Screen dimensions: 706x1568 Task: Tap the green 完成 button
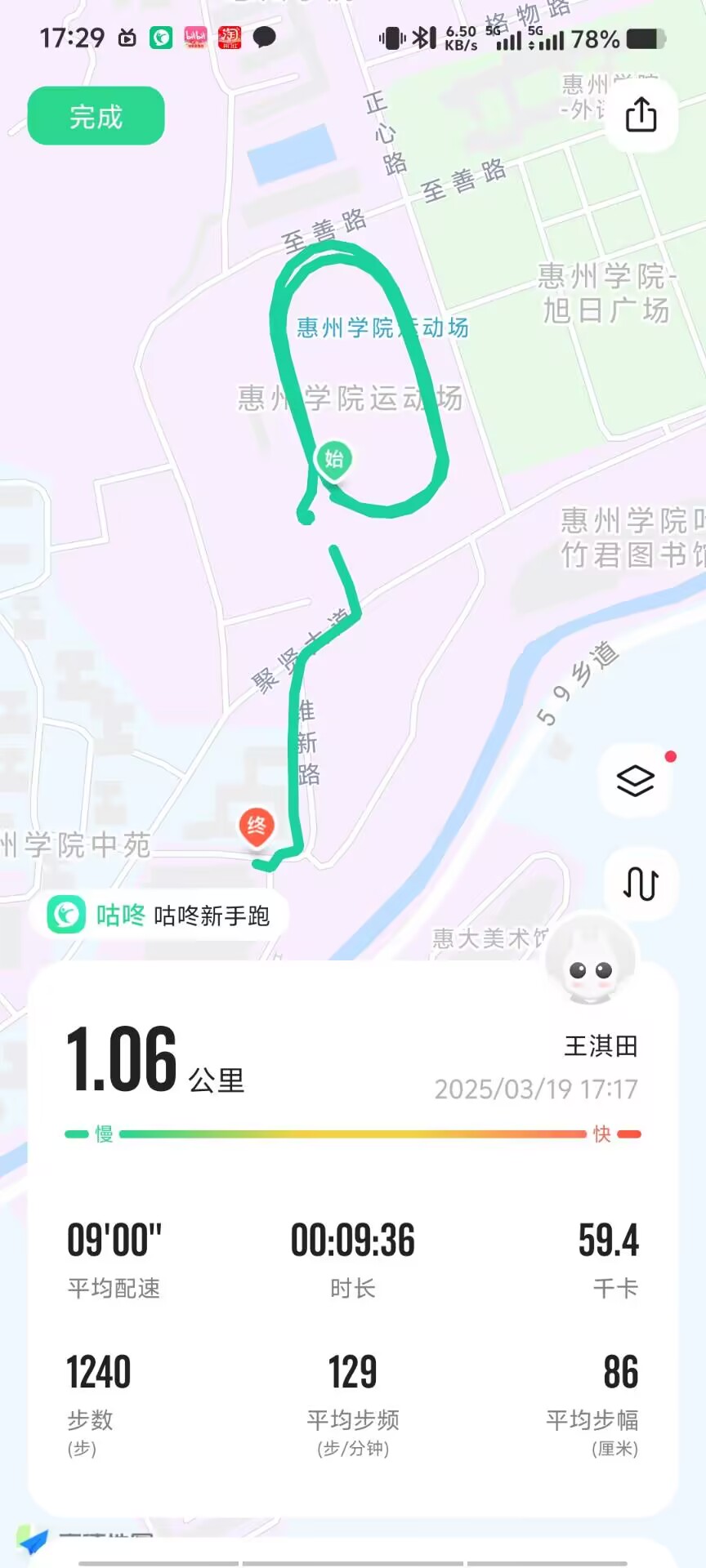coord(96,117)
